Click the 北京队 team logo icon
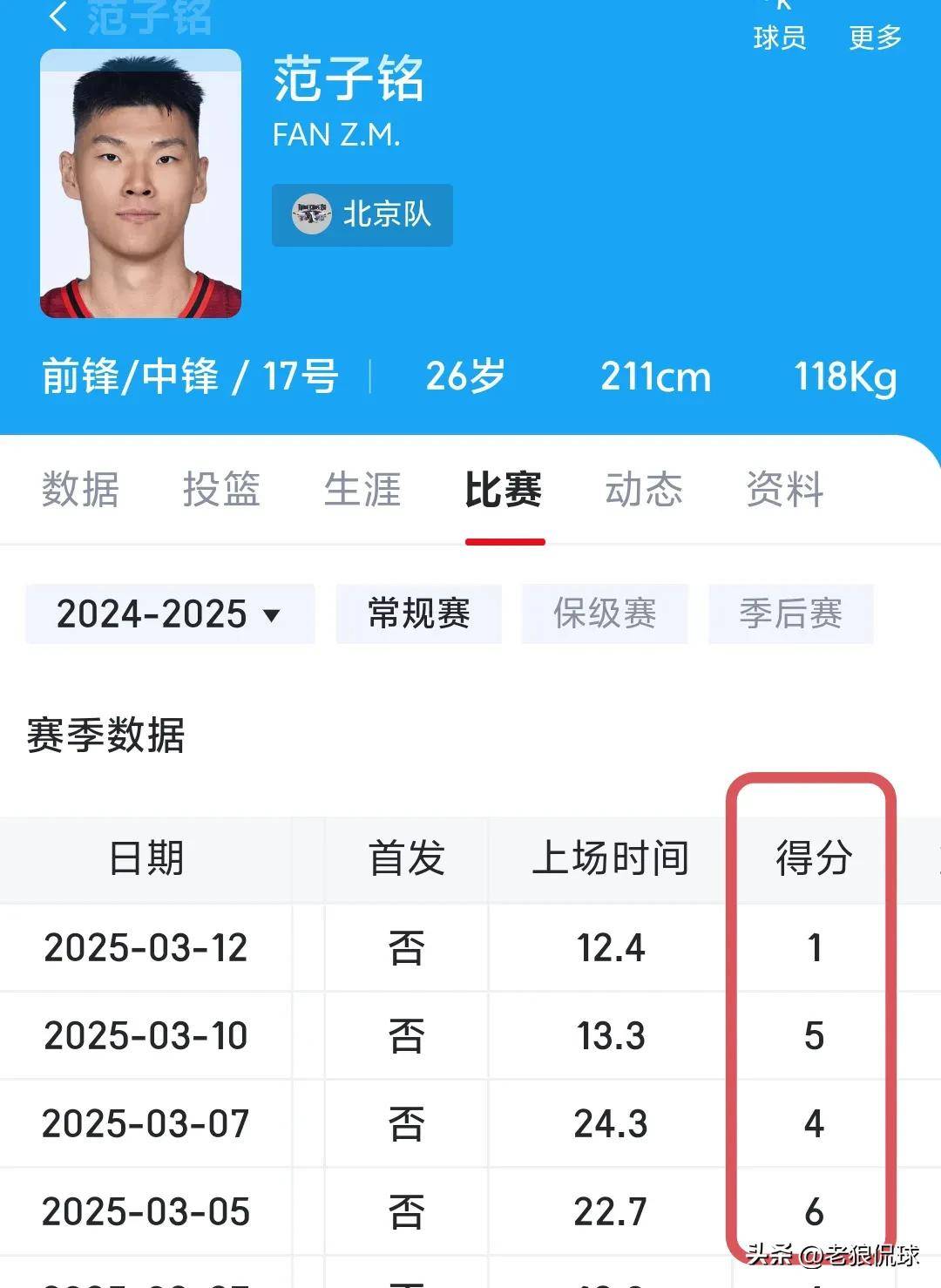941x1288 pixels. pos(315,212)
